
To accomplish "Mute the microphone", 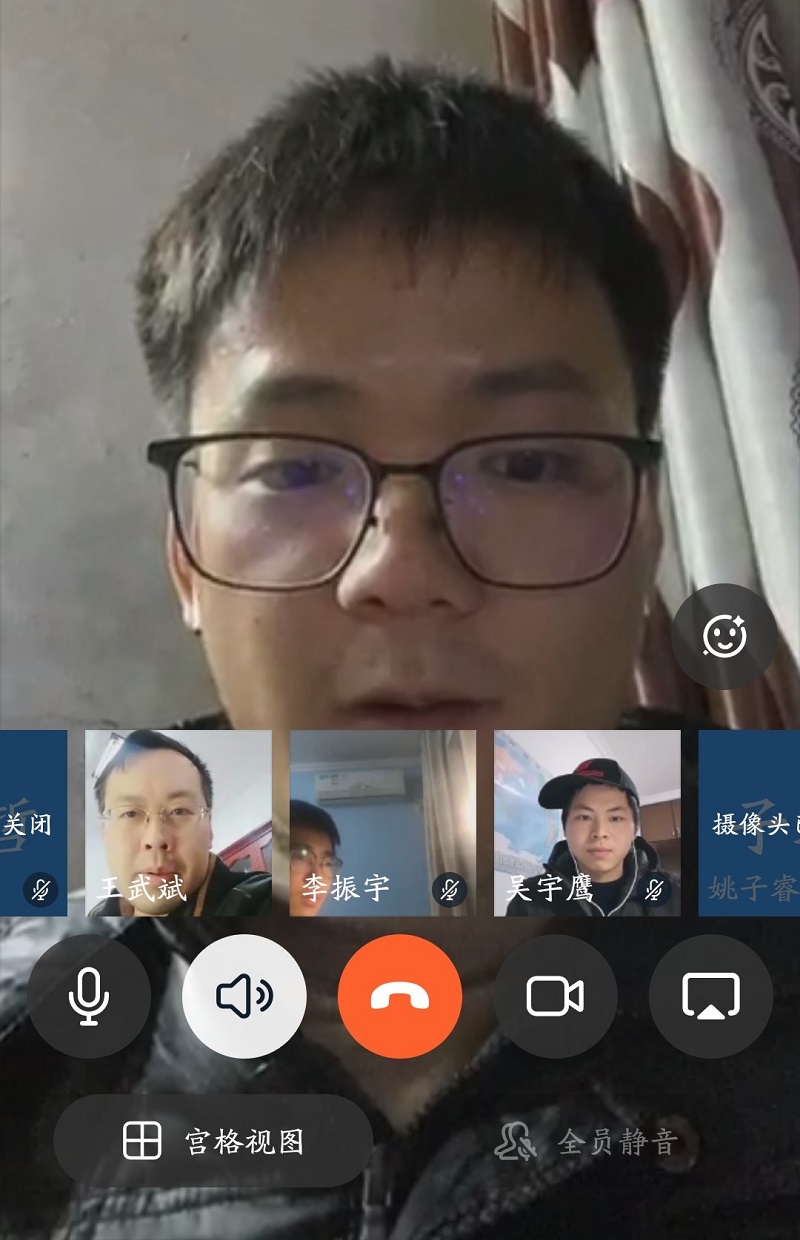I will click(89, 996).
